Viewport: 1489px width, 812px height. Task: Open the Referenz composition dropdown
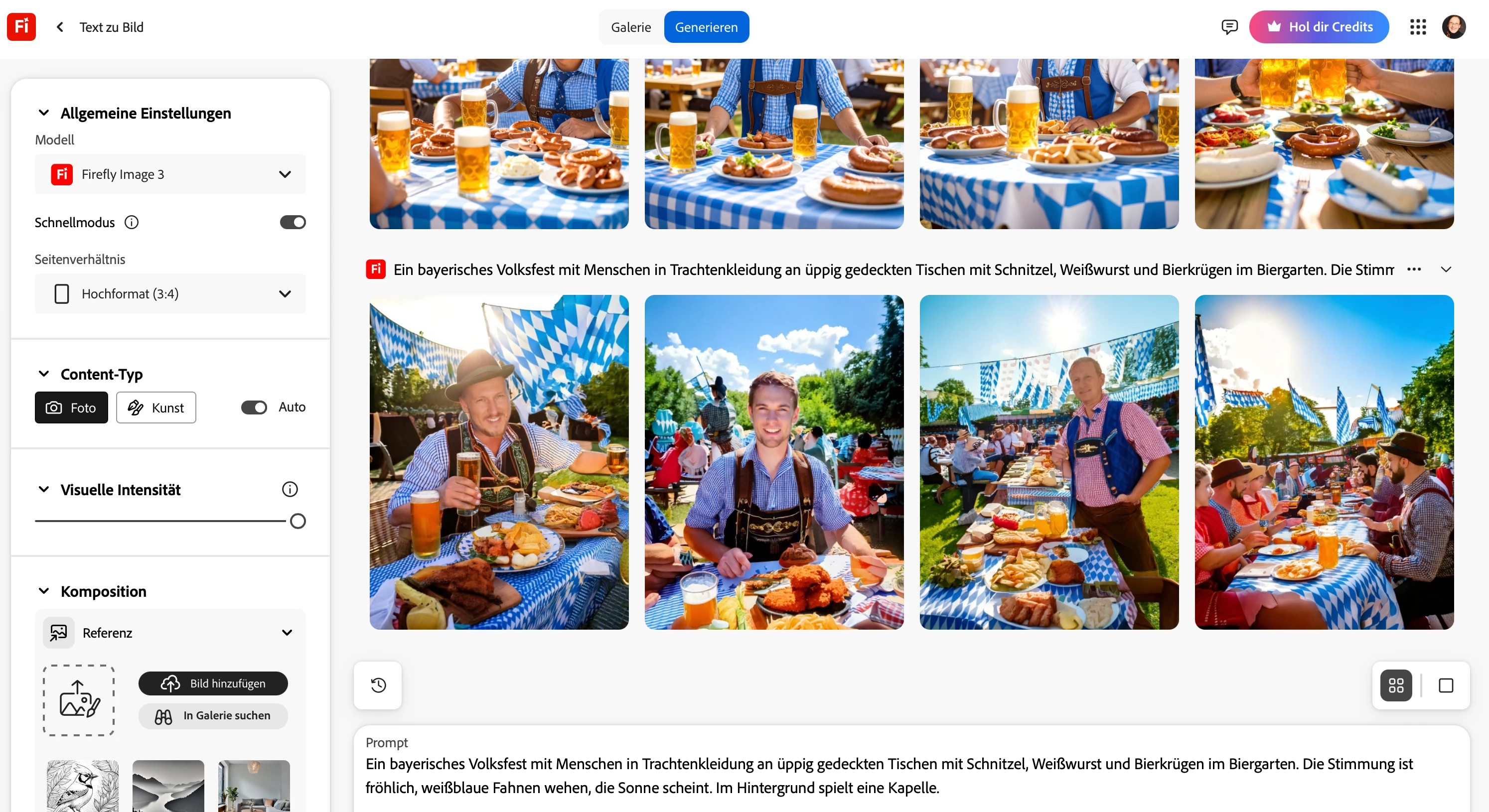171,633
